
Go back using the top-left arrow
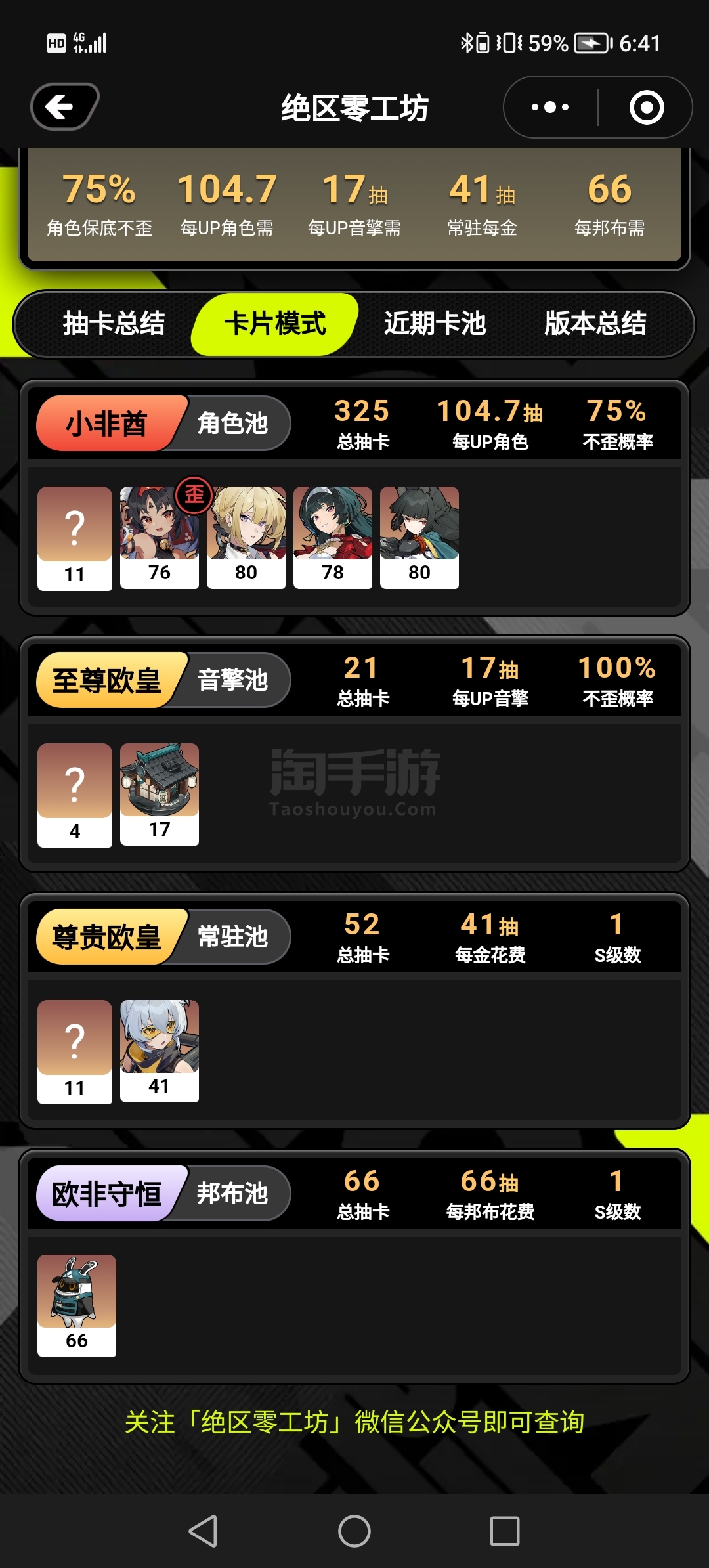[x=64, y=106]
